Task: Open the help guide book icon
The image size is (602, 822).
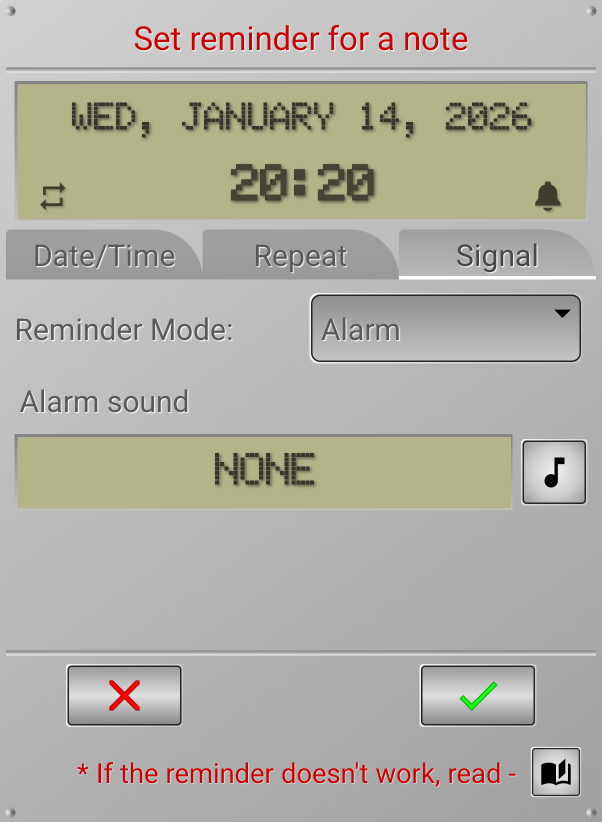Action: click(x=555, y=772)
